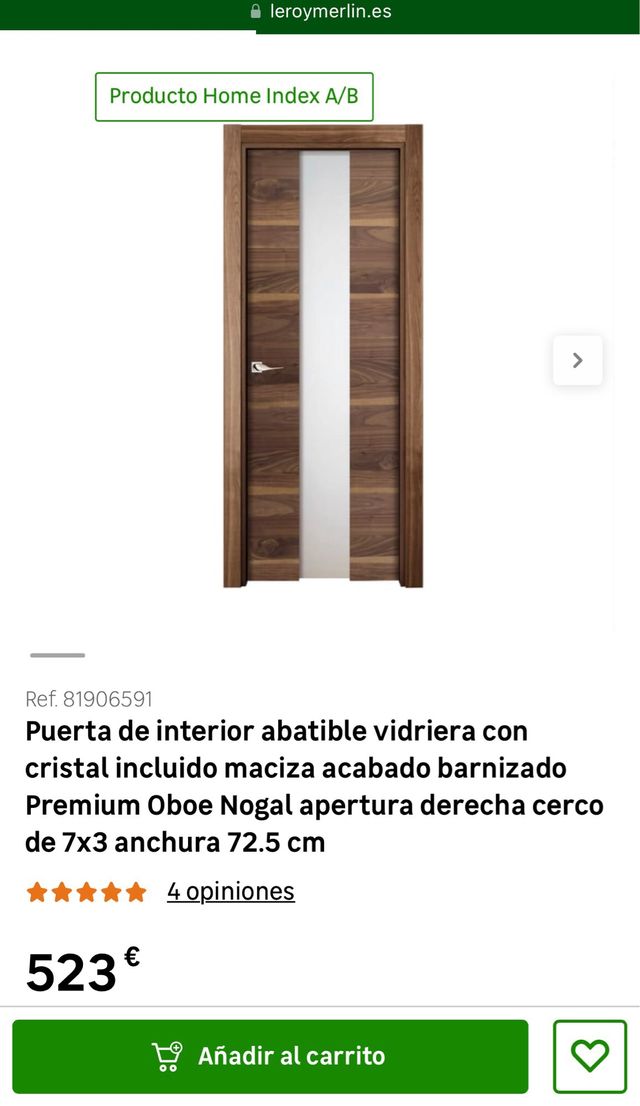Tap Añadir al carrito button

pyautogui.click(x=270, y=1056)
